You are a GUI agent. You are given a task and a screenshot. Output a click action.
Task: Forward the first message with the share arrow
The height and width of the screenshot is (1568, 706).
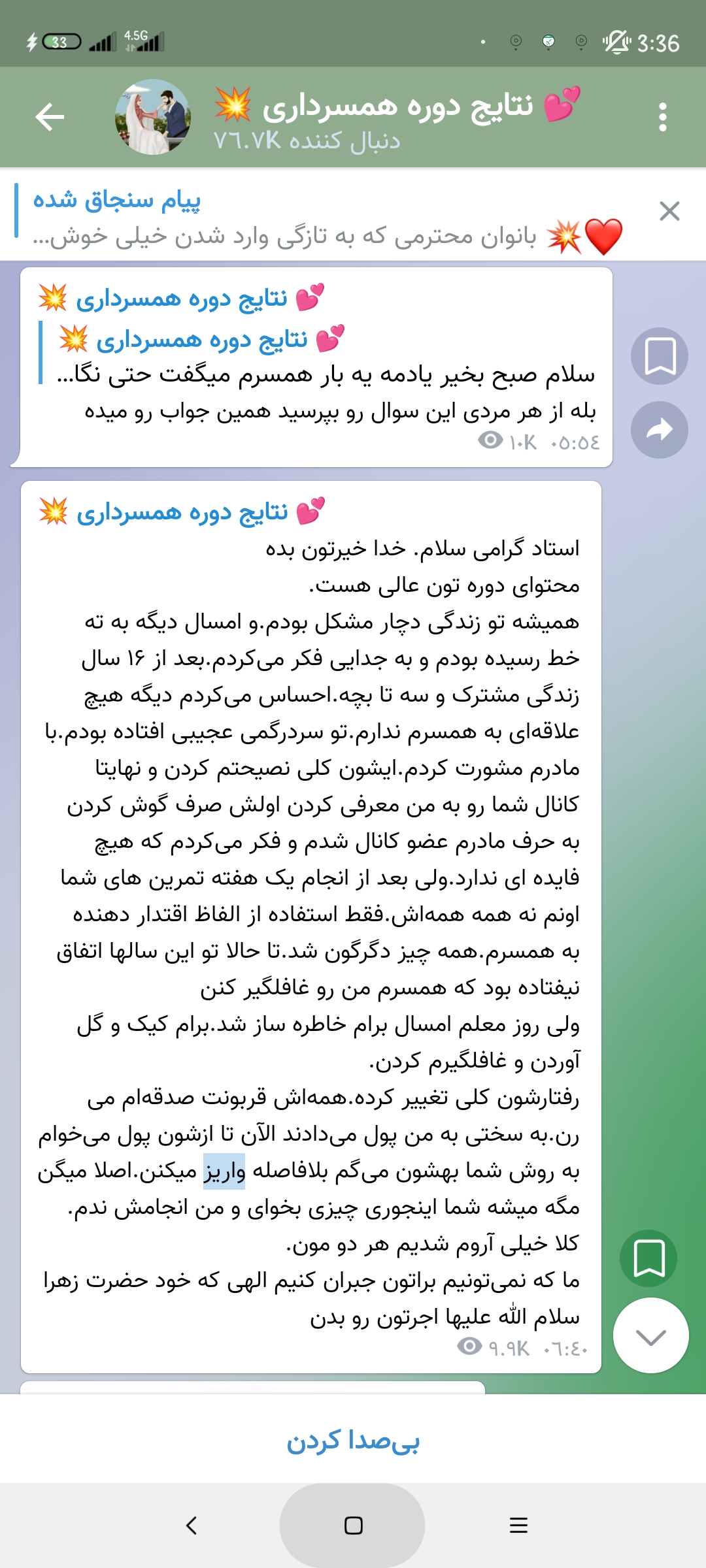[659, 430]
